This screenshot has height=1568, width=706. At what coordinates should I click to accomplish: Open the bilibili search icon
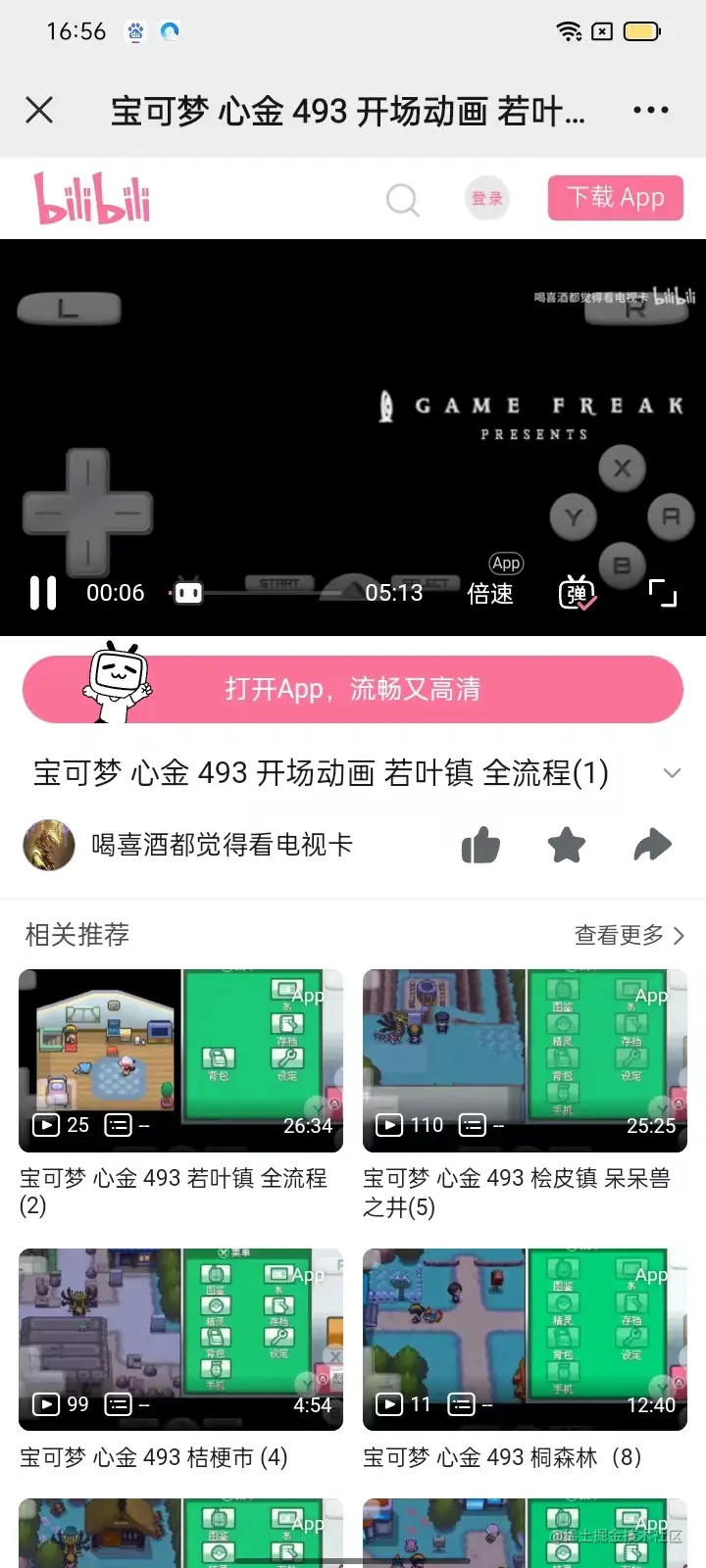coord(402,200)
